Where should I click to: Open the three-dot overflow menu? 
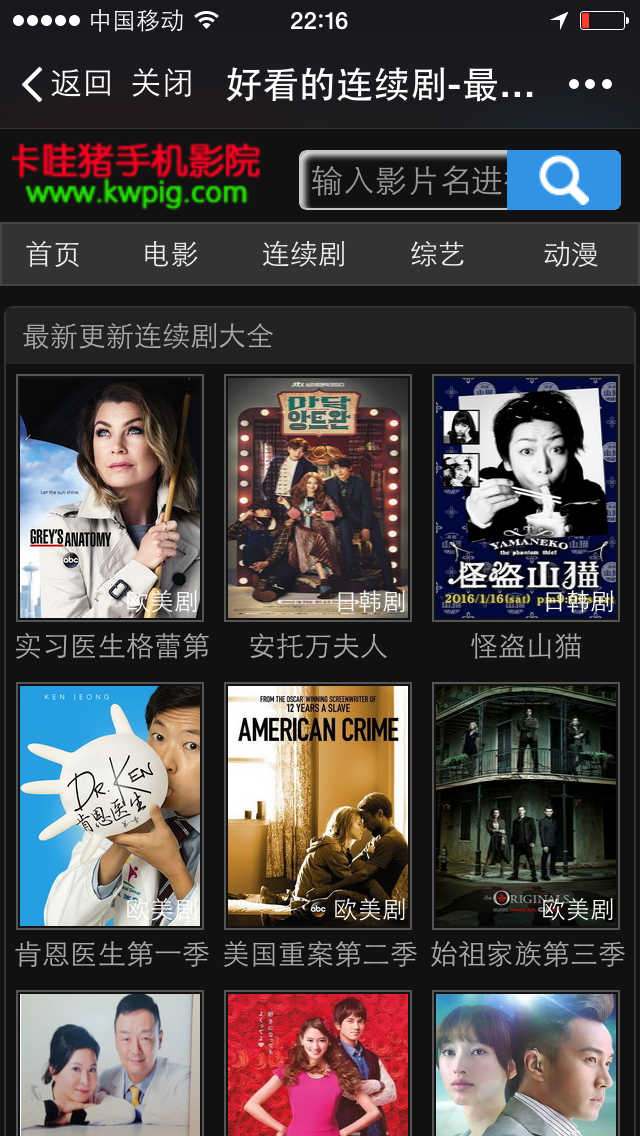pyautogui.click(x=590, y=84)
